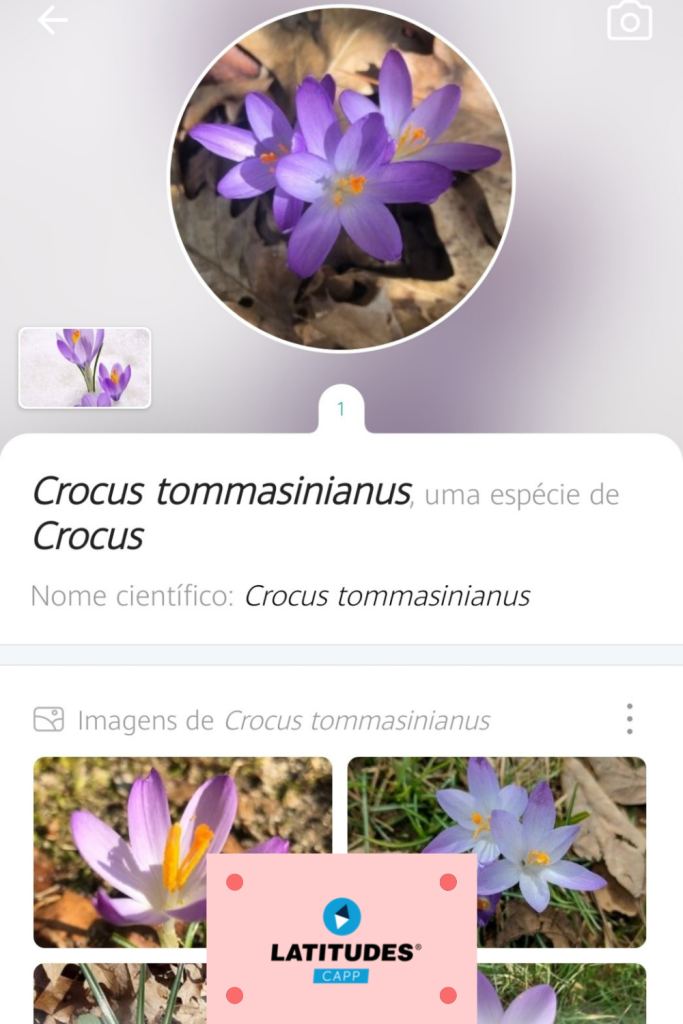View the small crocus-in-snow thumbnail
This screenshot has height=1024, width=683.
85,367
